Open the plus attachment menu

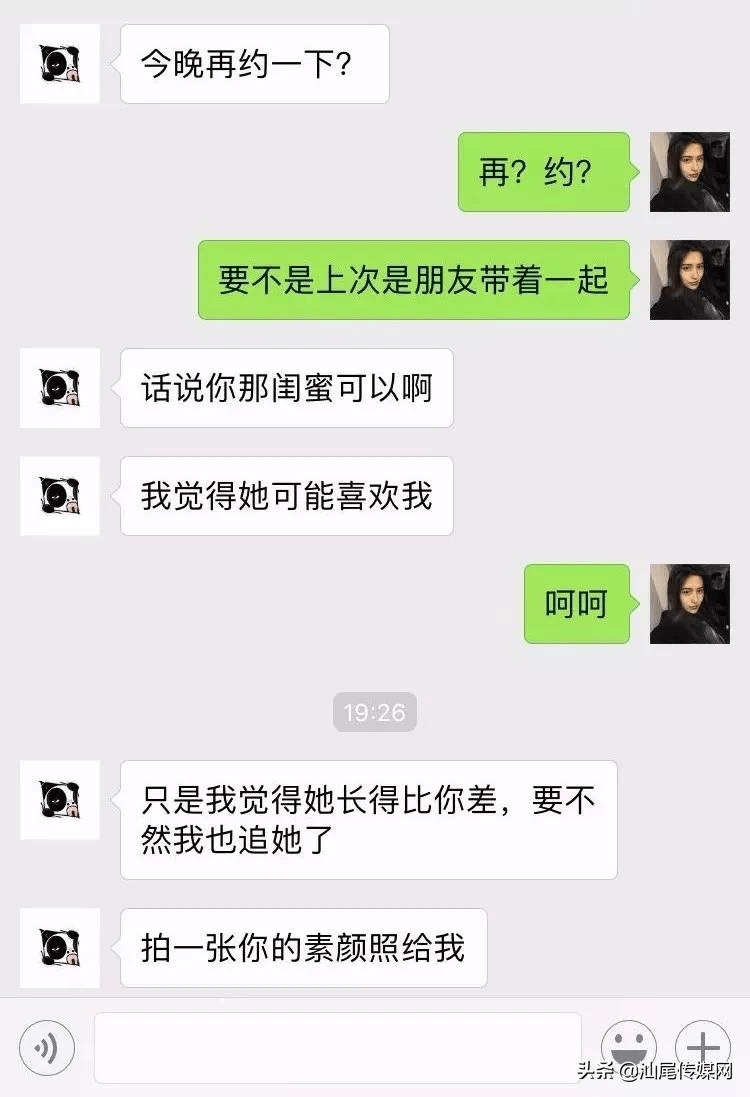[703, 1047]
